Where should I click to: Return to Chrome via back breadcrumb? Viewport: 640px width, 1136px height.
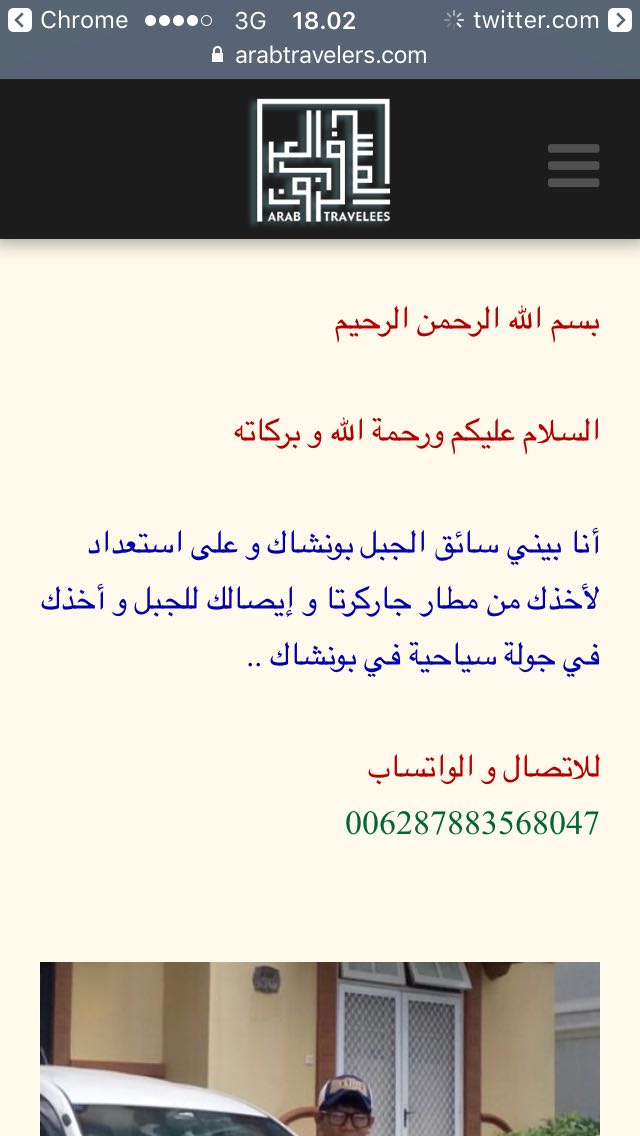tap(68, 20)
